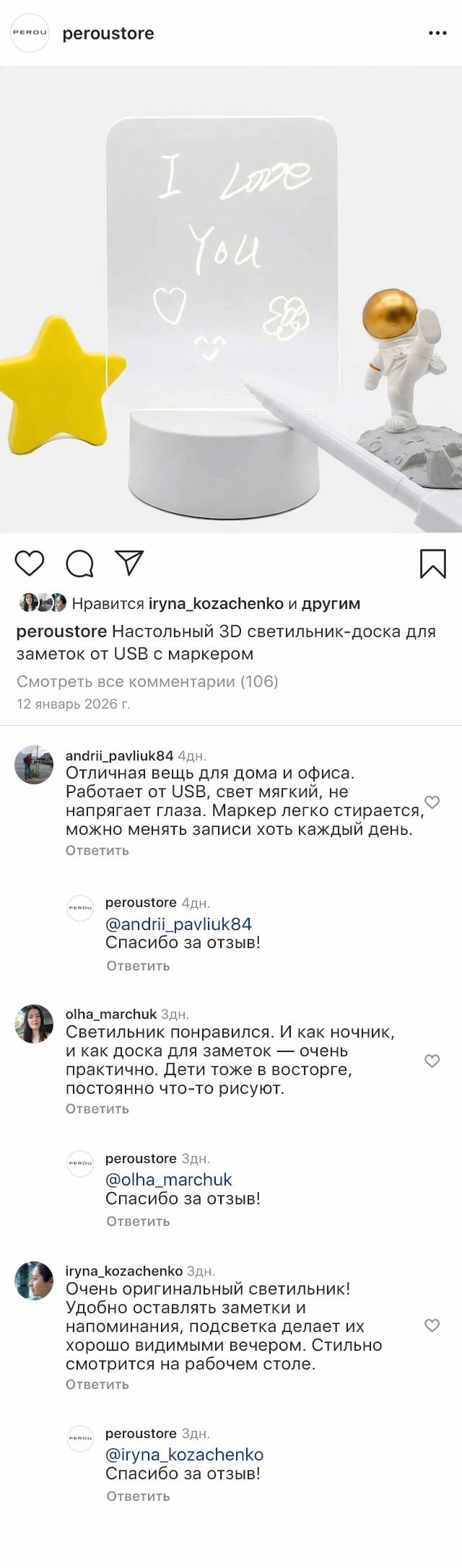
Task: Open the lamp product photo
Action: click(231, 299)
